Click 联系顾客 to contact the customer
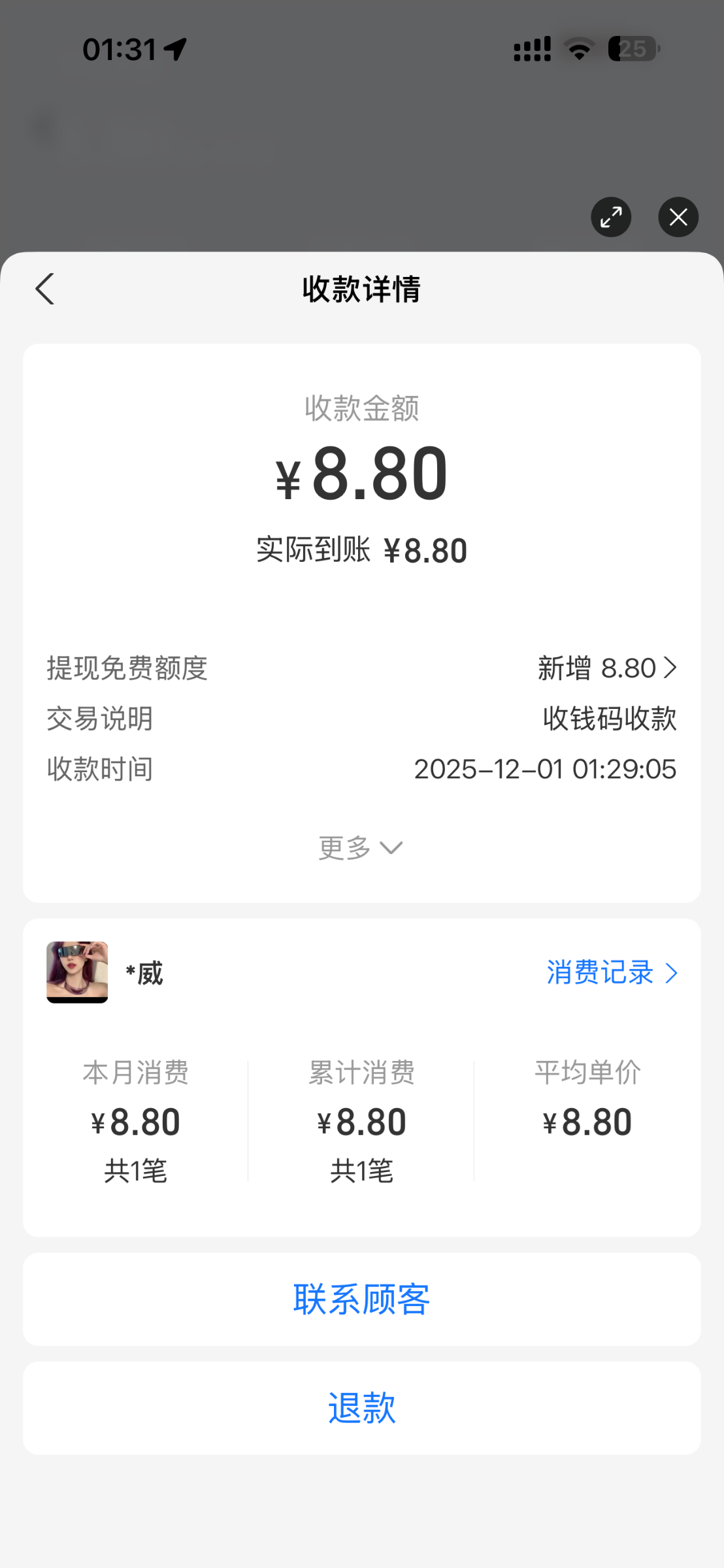The image size is (724, 1568). coord(362,1299)
